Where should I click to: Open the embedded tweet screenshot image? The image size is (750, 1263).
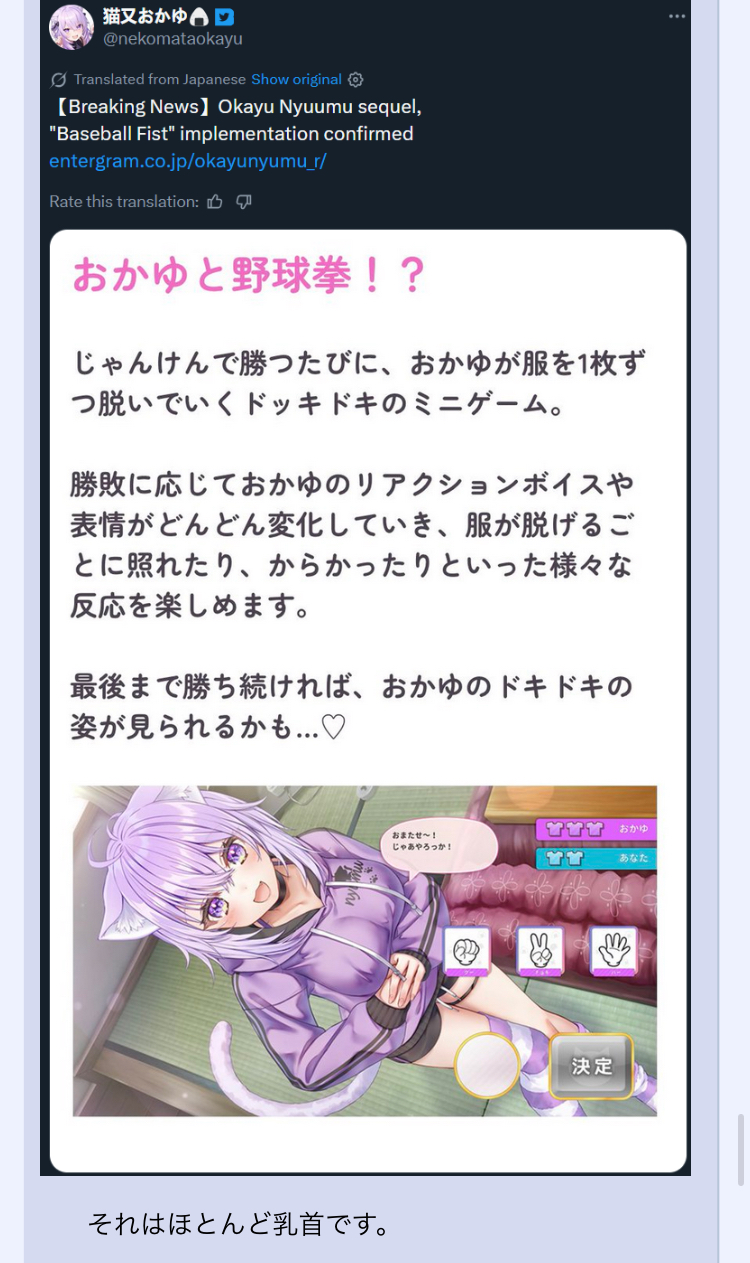pyautogui.click(x=365, y=588)
